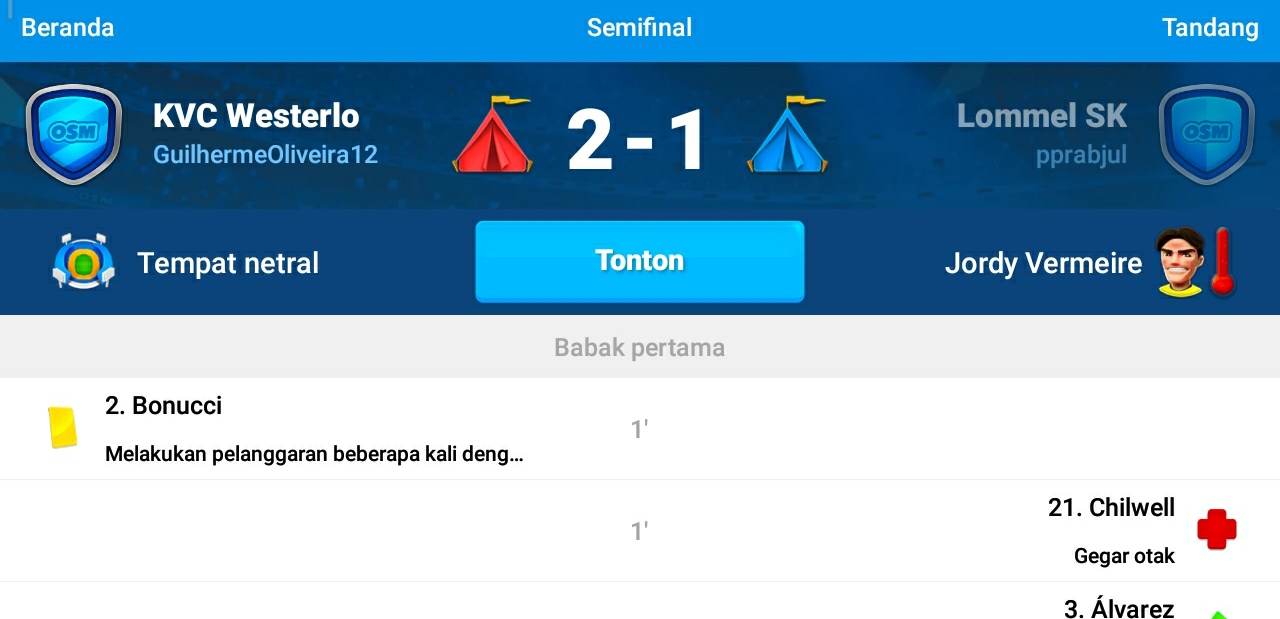Open Chilwell's injury event
Screen dimensions: 1280x619
coord(1110,530)
